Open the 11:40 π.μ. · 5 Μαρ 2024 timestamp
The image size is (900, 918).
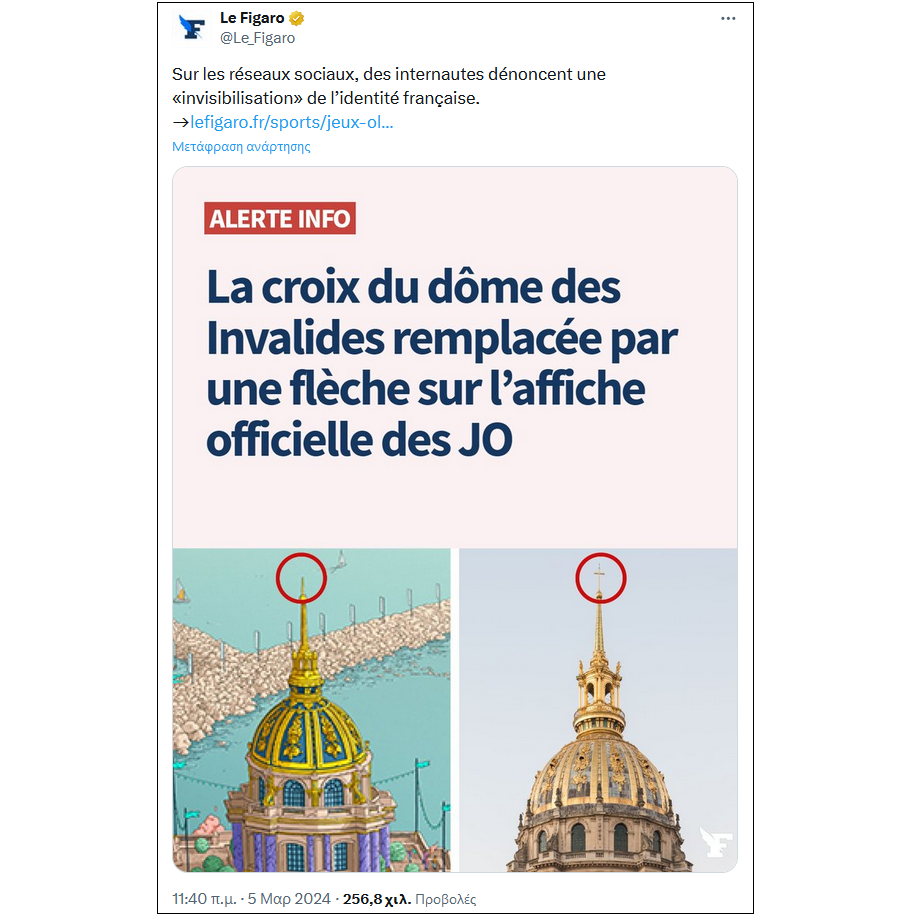click(250, 899)
